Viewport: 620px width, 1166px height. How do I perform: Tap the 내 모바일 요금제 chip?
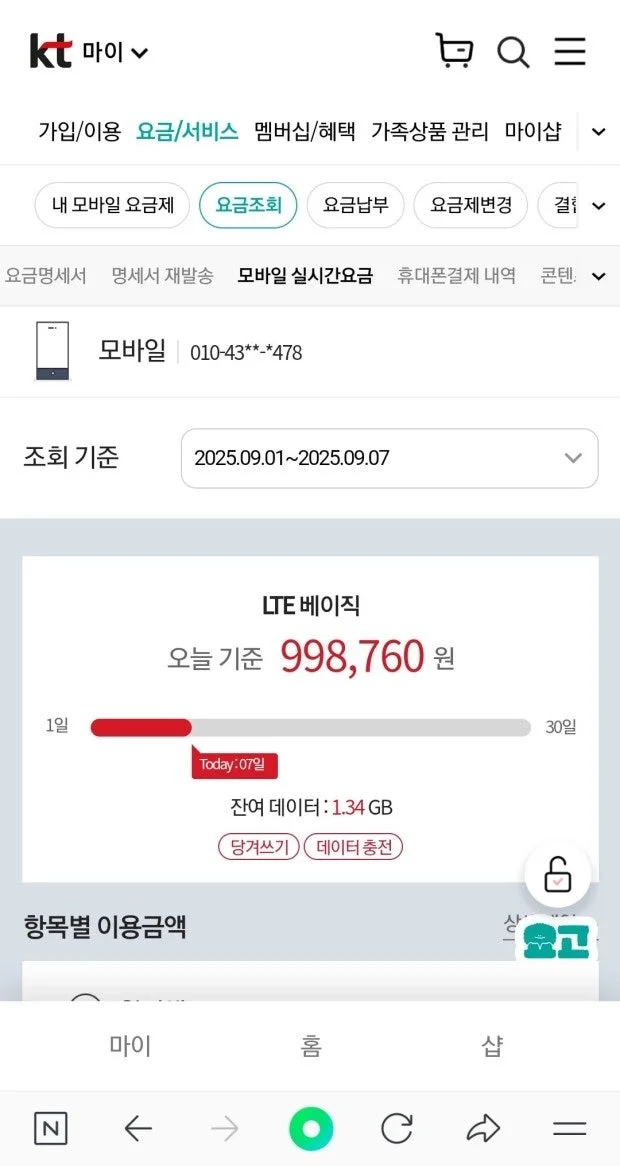pos(113,206)
